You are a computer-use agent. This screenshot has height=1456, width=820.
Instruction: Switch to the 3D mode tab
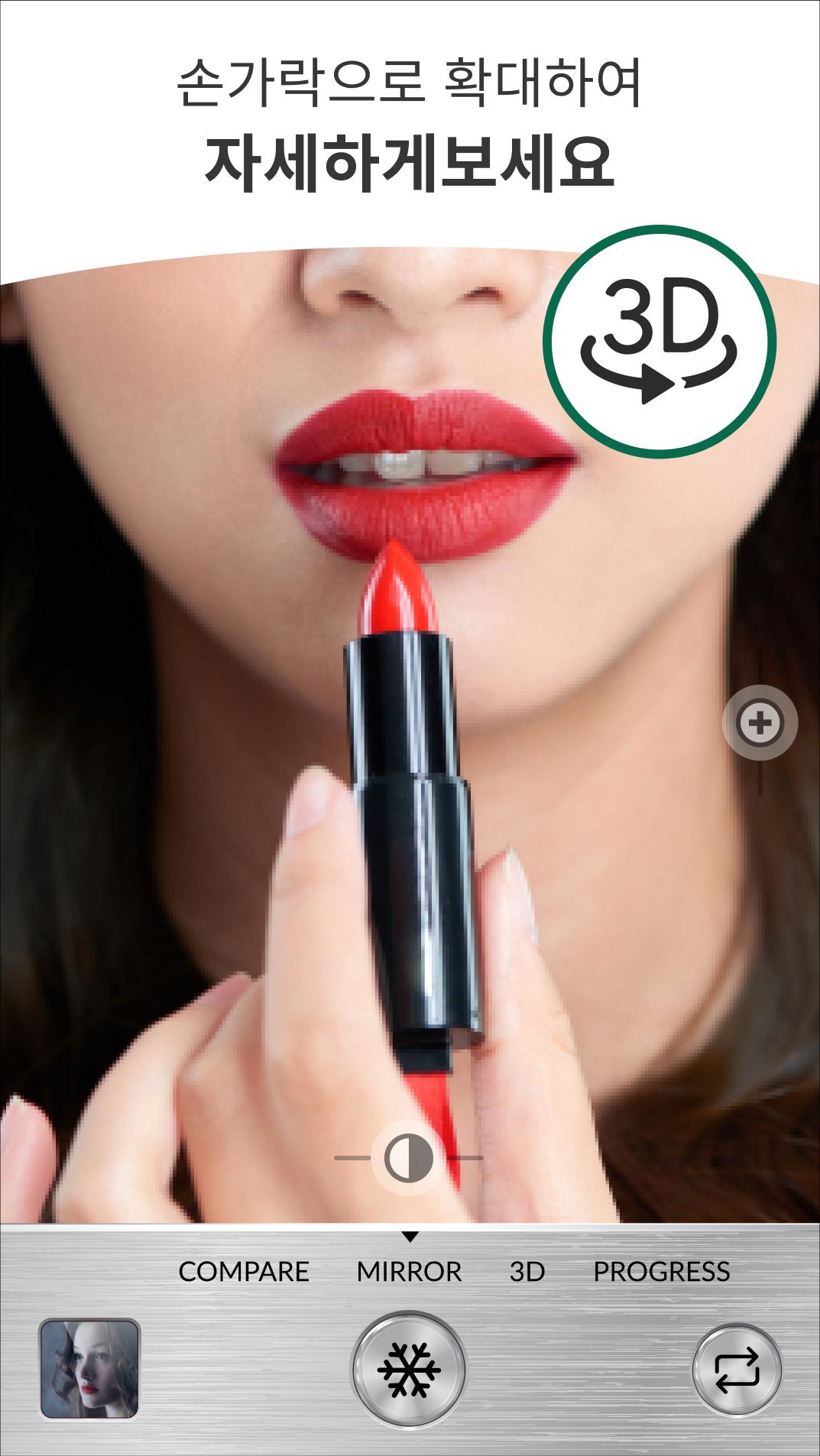527,1271
